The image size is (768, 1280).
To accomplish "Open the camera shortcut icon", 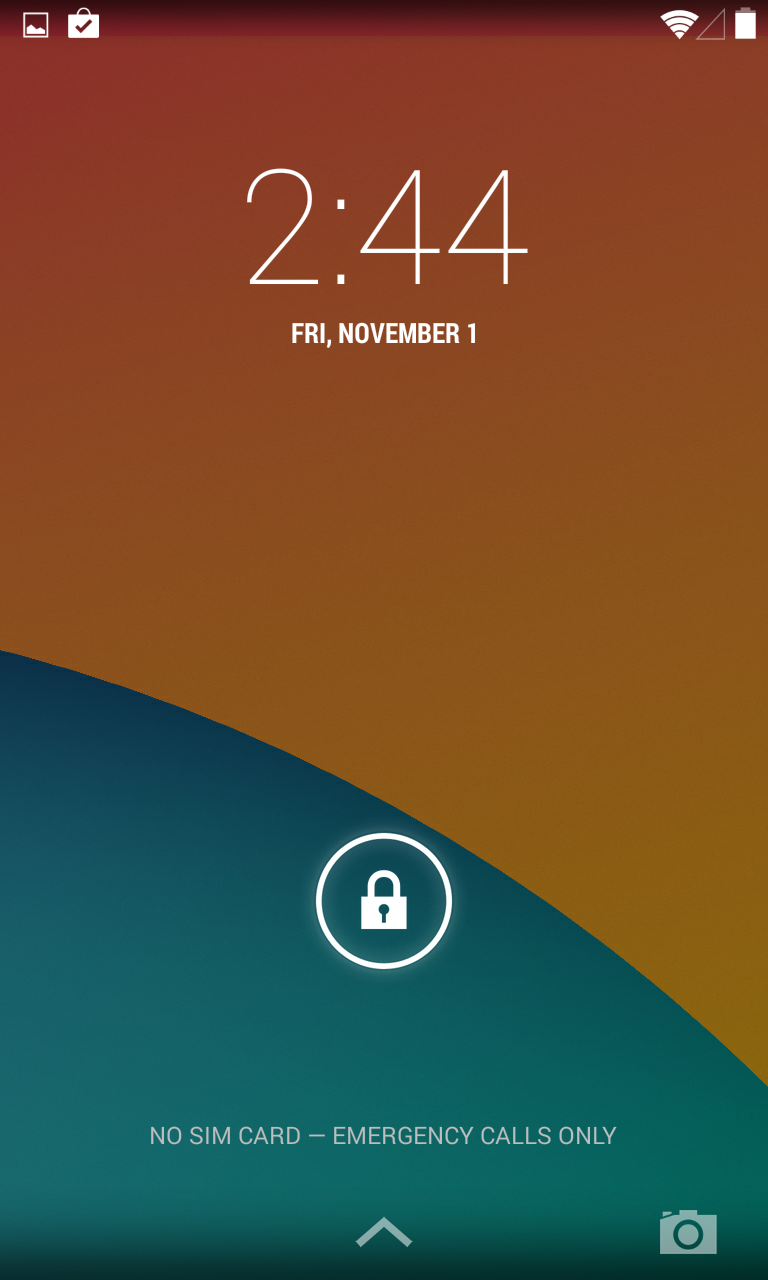I will (688, 1231).
